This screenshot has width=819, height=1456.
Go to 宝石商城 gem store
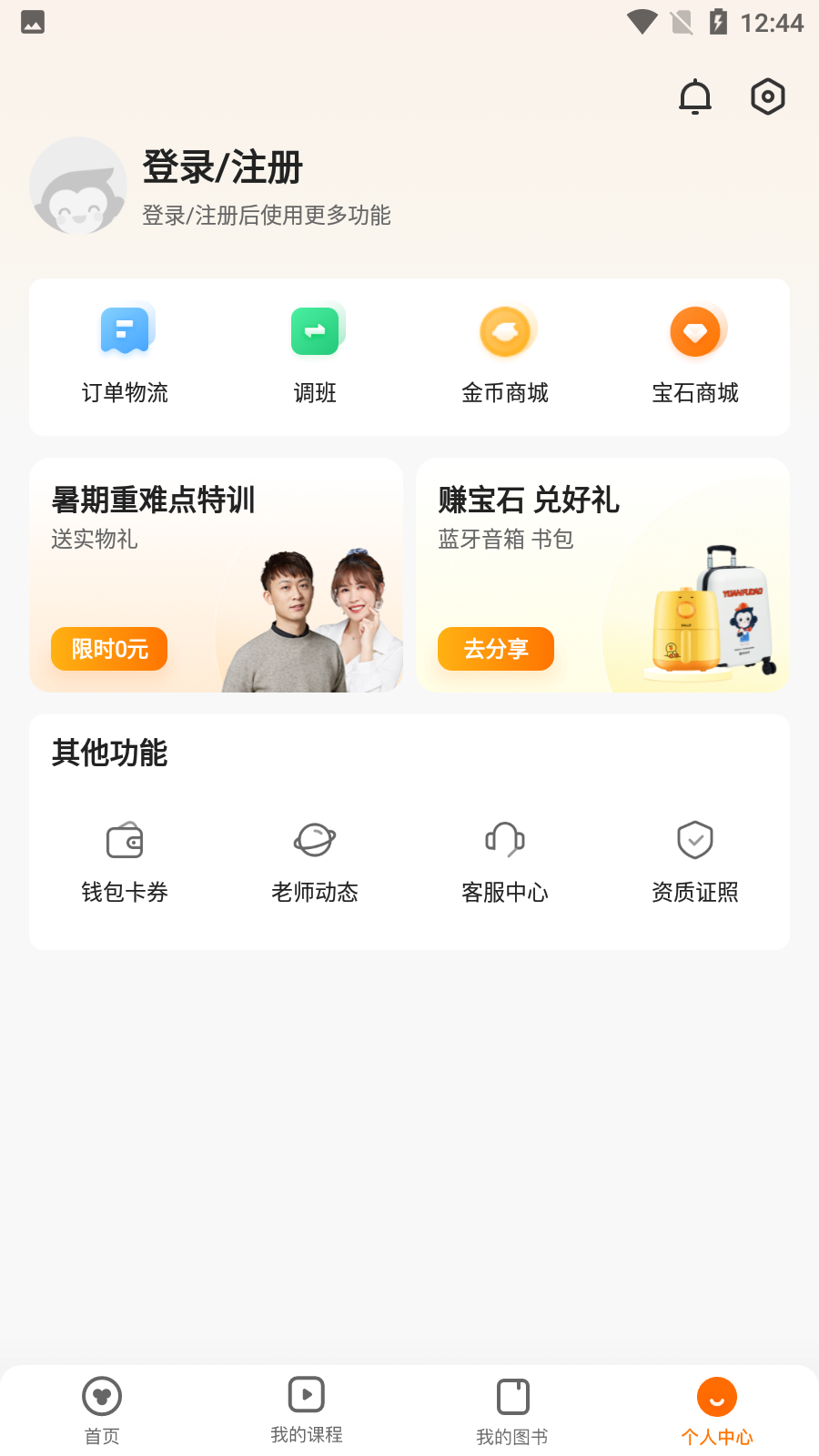click(695, 355)
